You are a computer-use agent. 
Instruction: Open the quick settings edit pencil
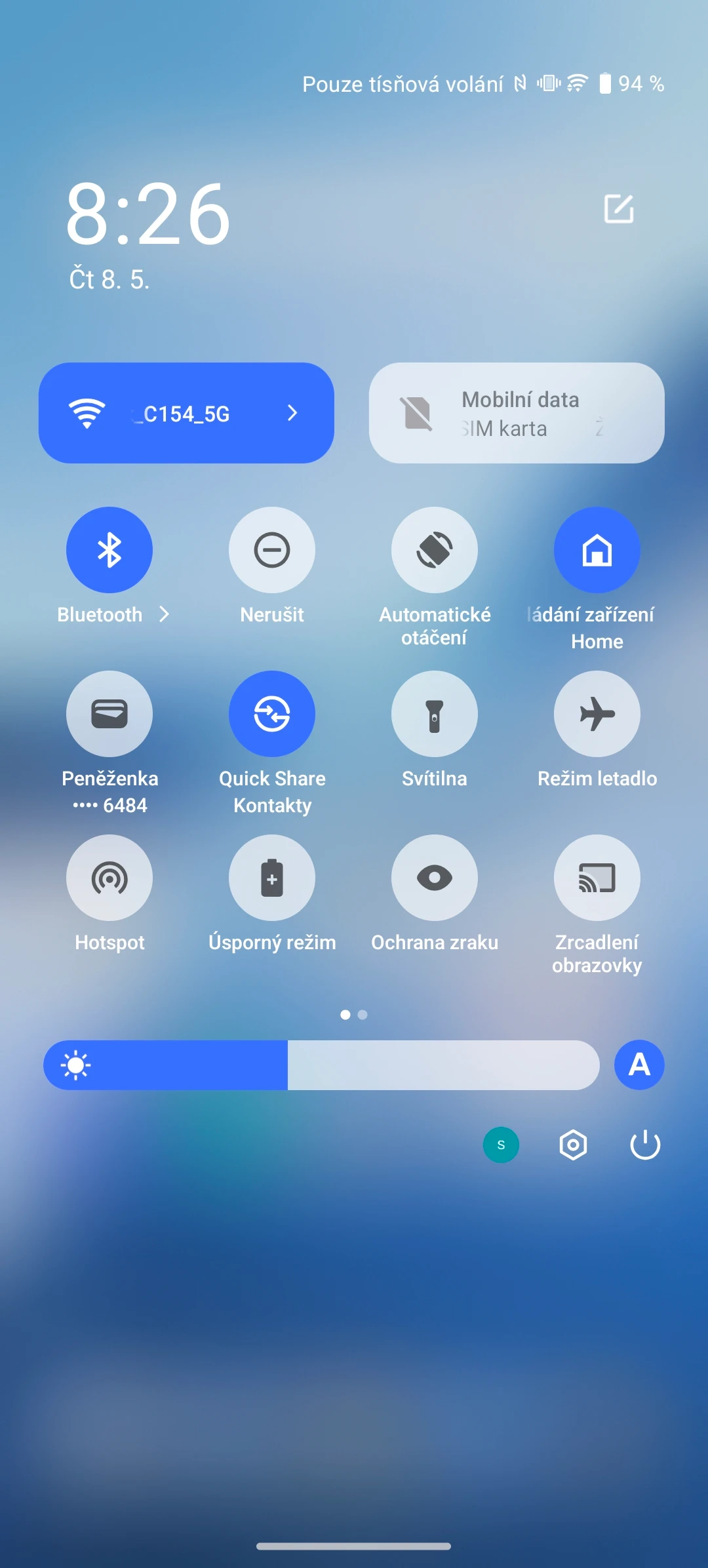618,209
